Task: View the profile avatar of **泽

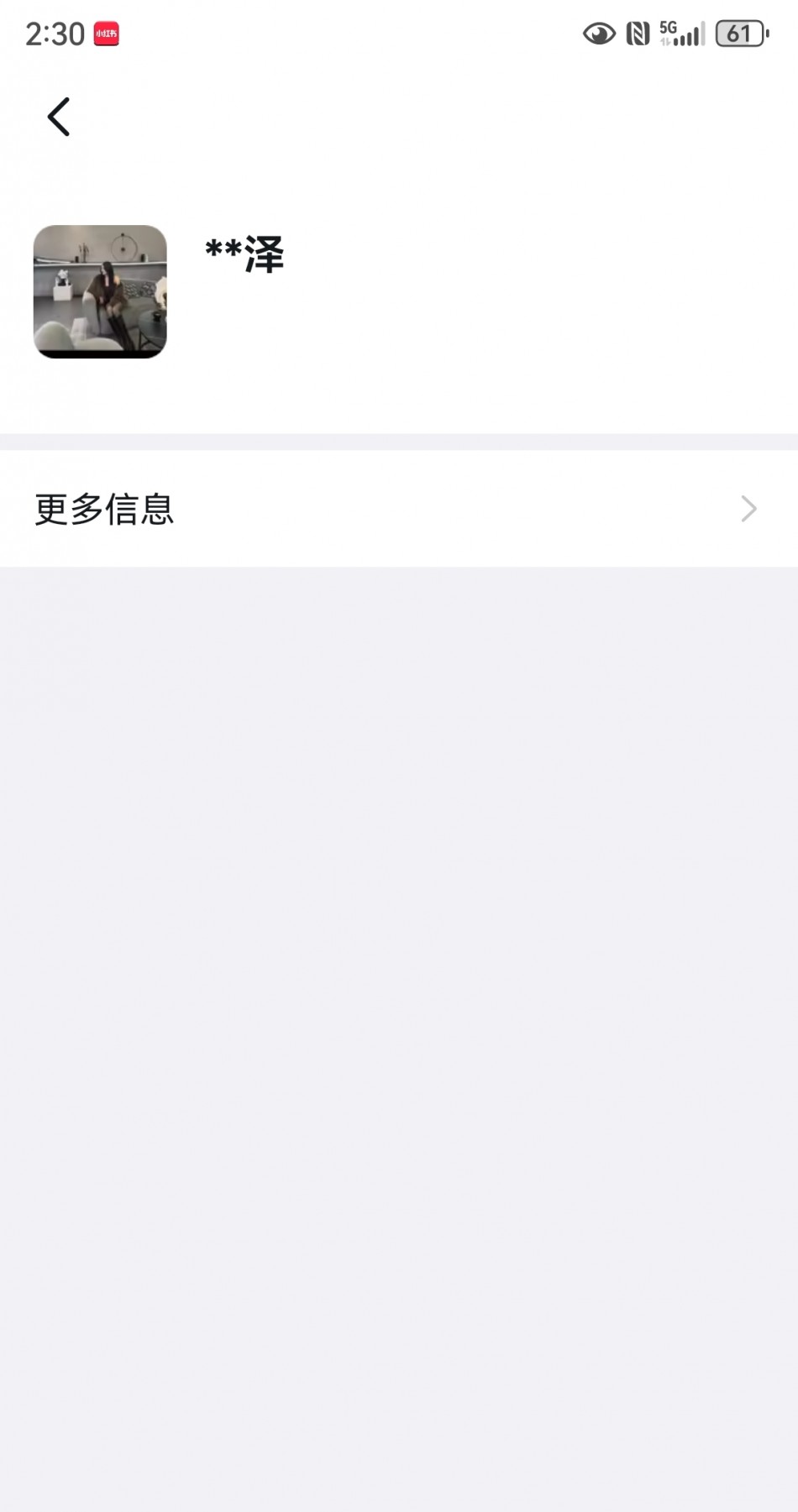Action: coord(100,291)
